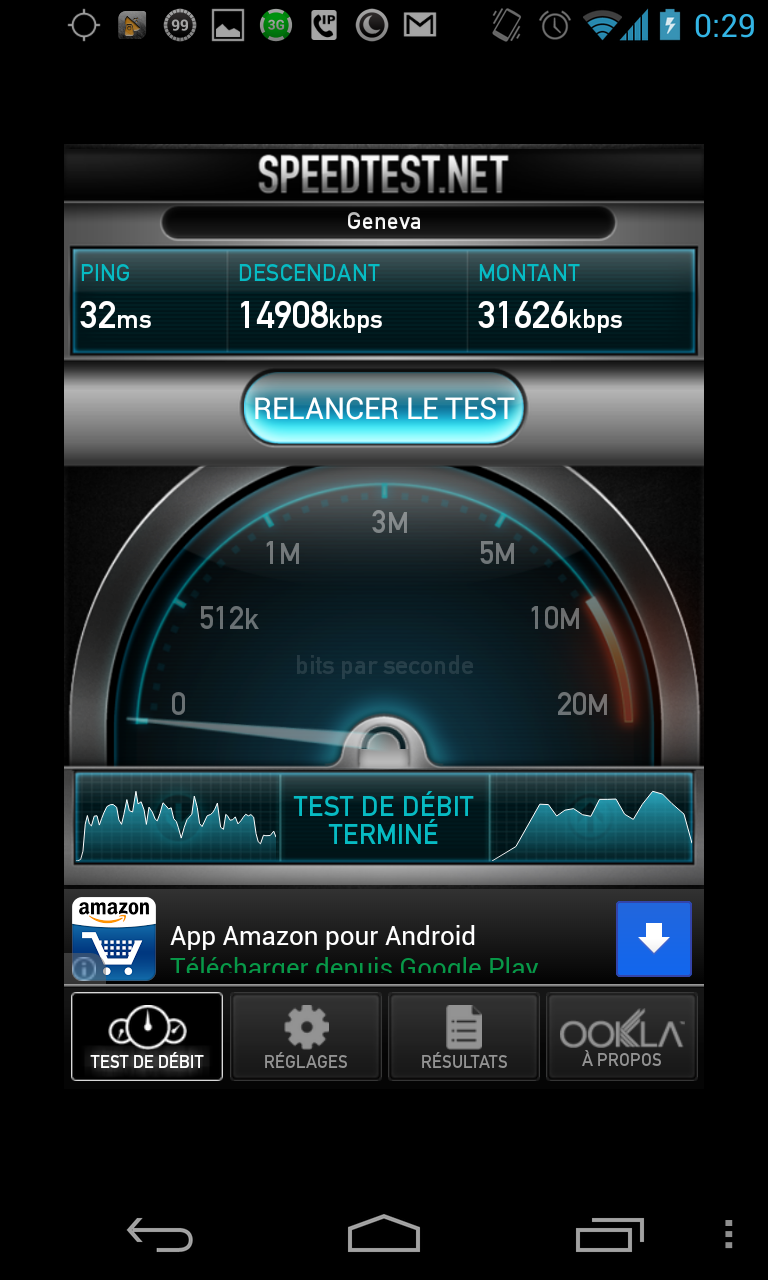This screenshot has width=768, height=1280.
Task: Open the Ookla À propos tab
Action: 622,1036
